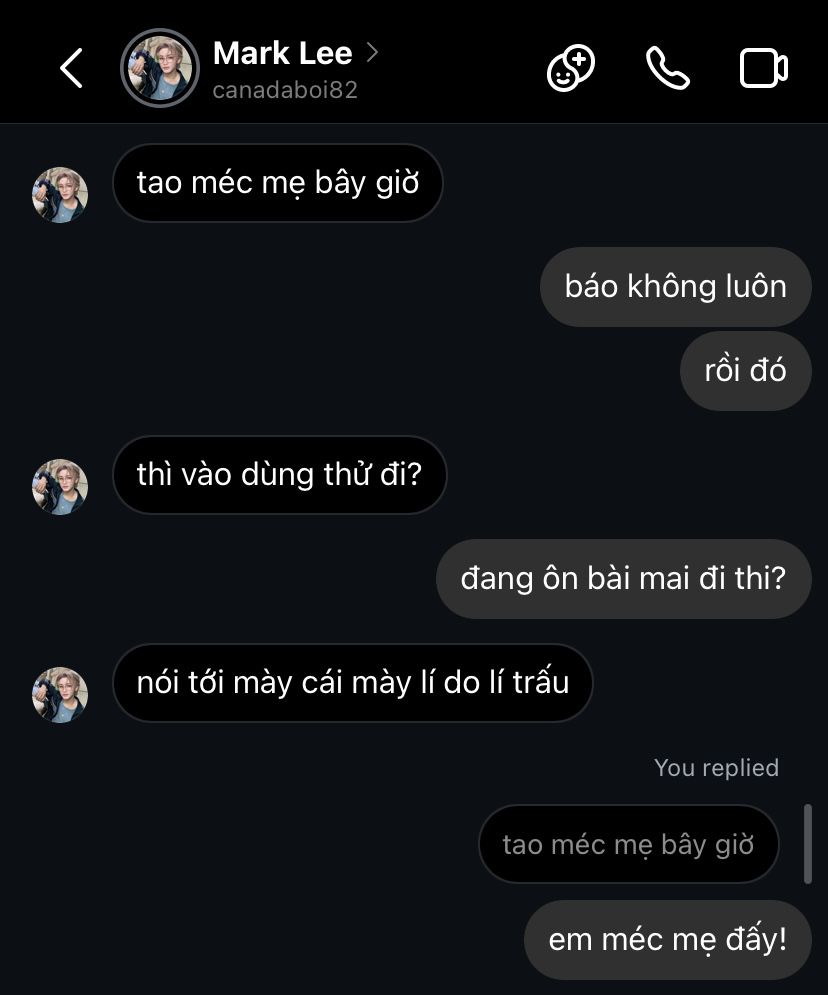
Task: Start a video call with Mark Lee
Action: 763,69
